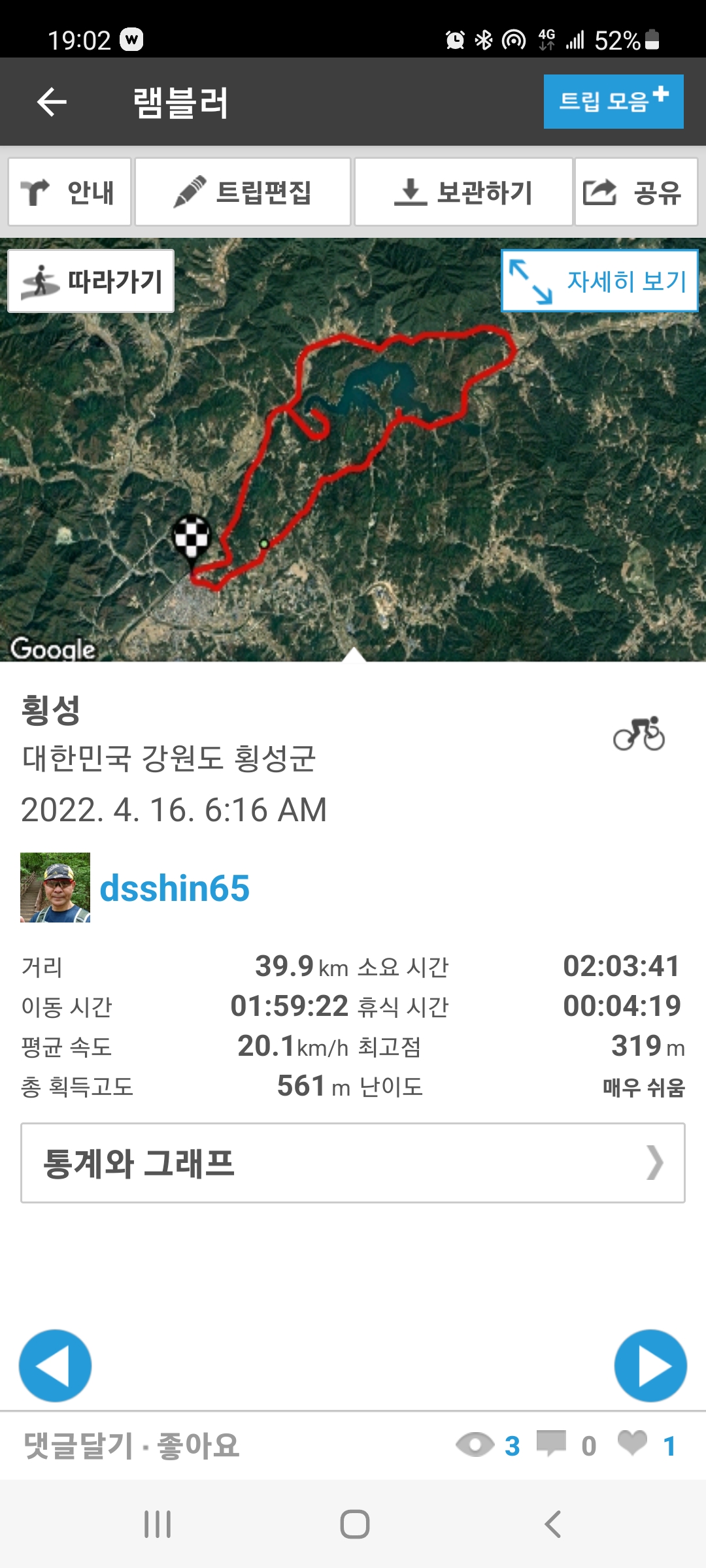
Task: Tap the system home button
Action: pos(354,1524)
